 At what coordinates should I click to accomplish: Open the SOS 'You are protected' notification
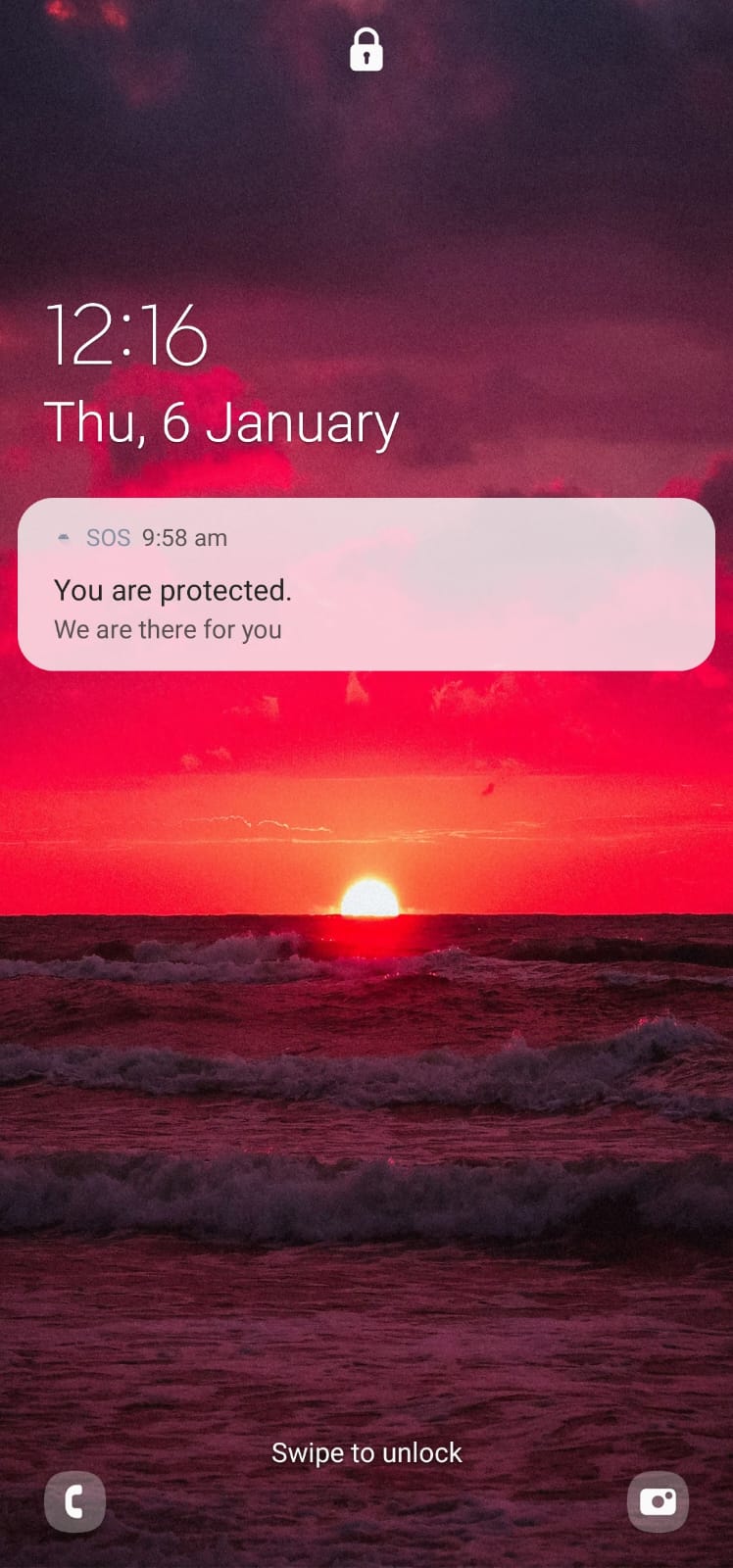(x=366, y=585)
